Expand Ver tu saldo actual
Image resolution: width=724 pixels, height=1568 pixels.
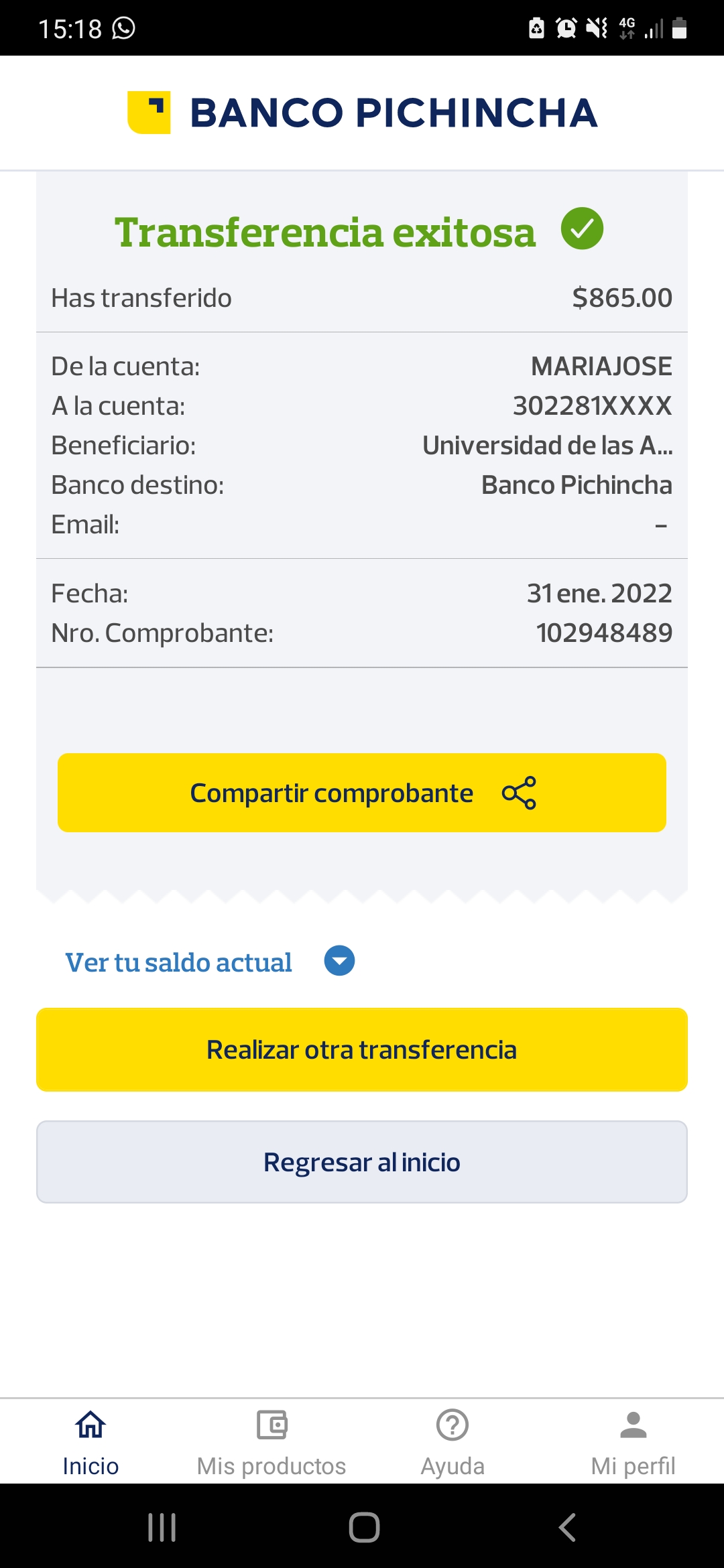click(x=339, y=961)
